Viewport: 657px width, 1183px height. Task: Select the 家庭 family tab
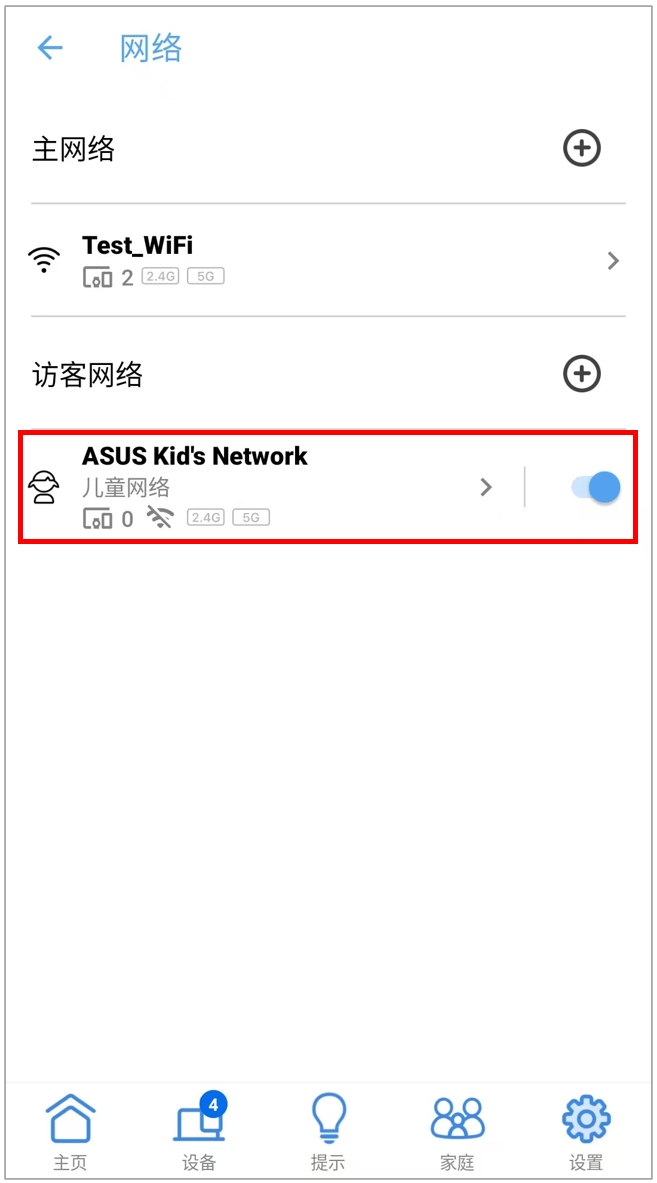[457, 1131]
